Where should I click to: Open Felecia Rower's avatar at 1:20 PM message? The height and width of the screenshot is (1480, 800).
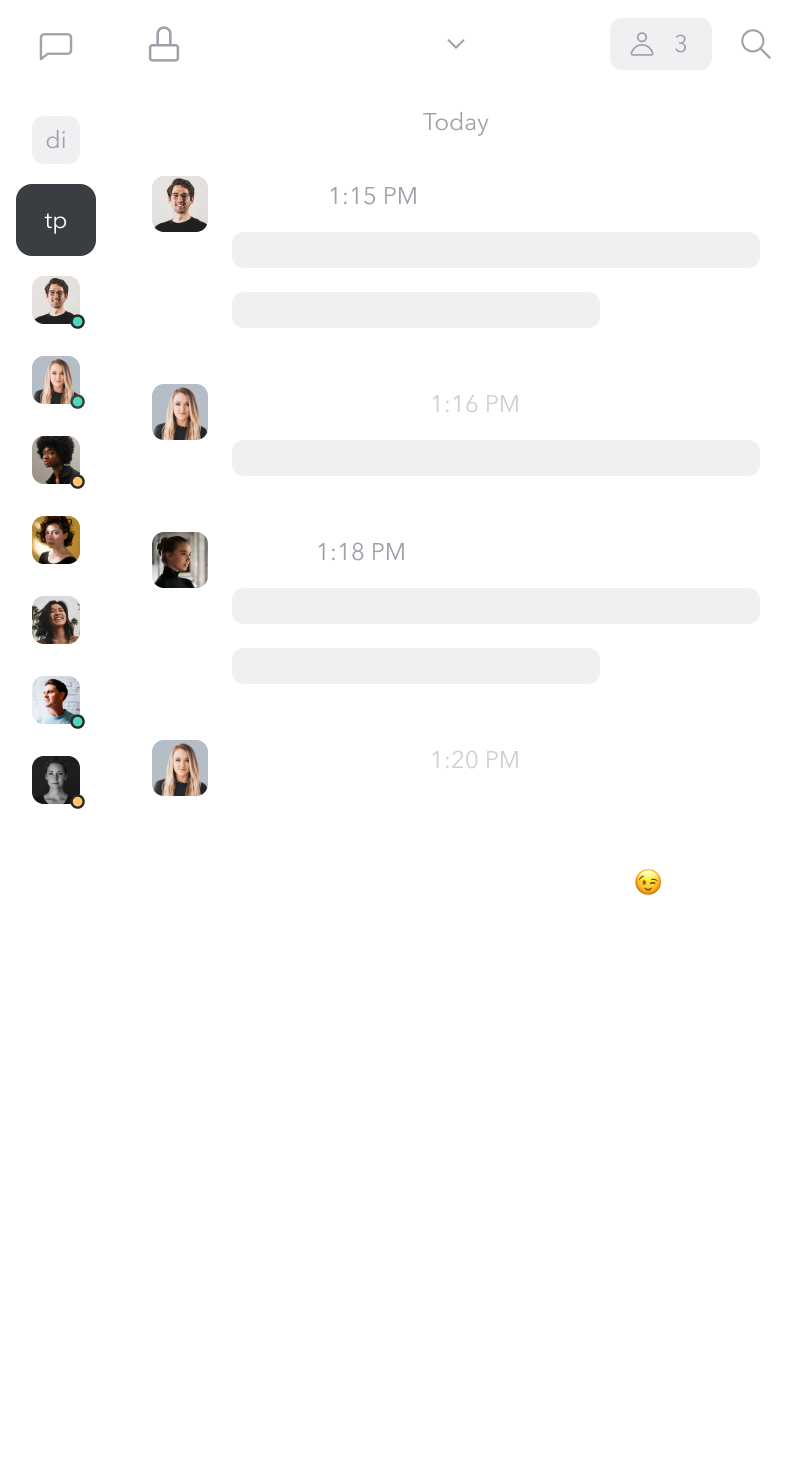pyautogui.click(x=180, y=768)
